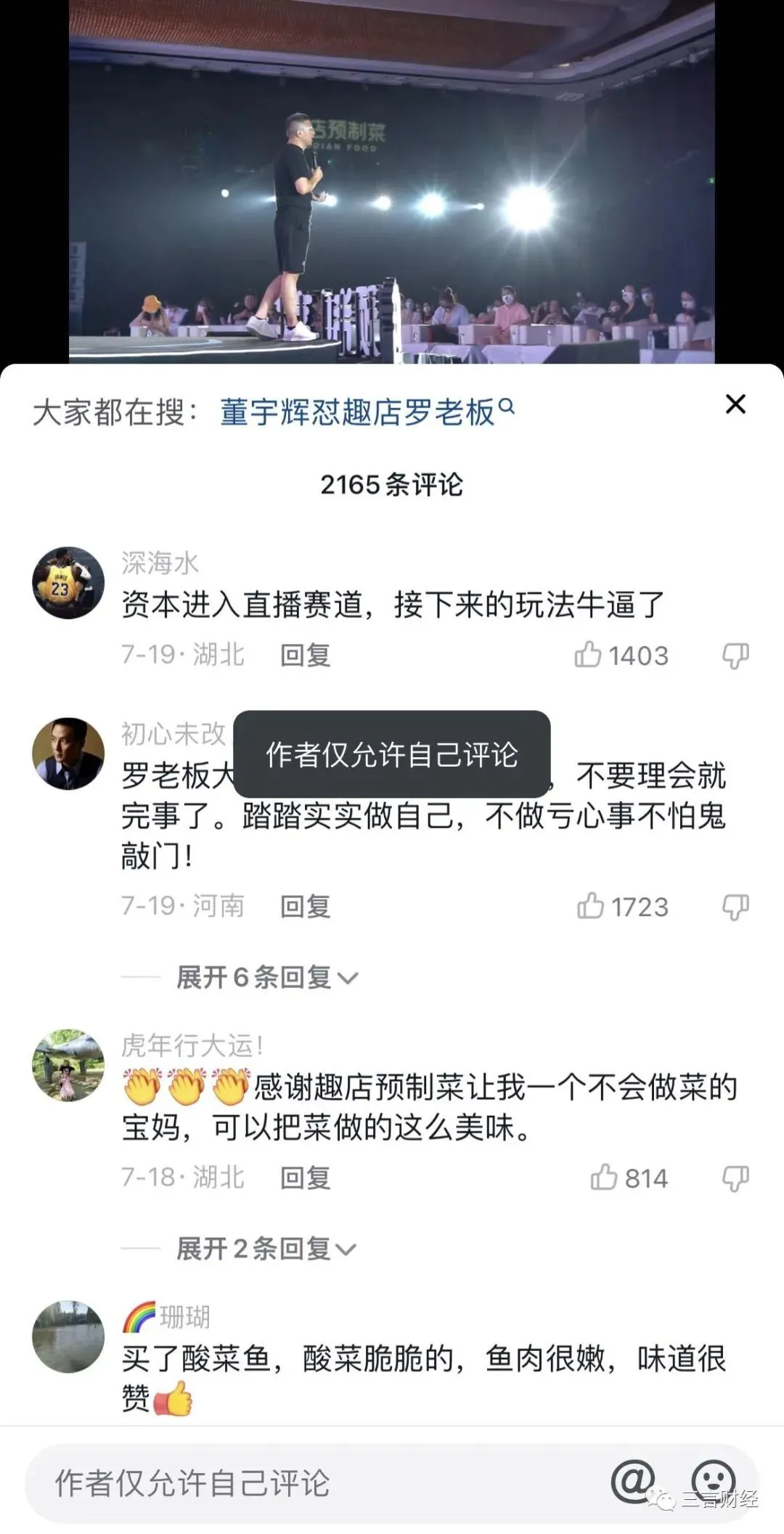Dislike 虎年行大运!'s comment
The image size is (784, 1534).
pos(735,1178)
